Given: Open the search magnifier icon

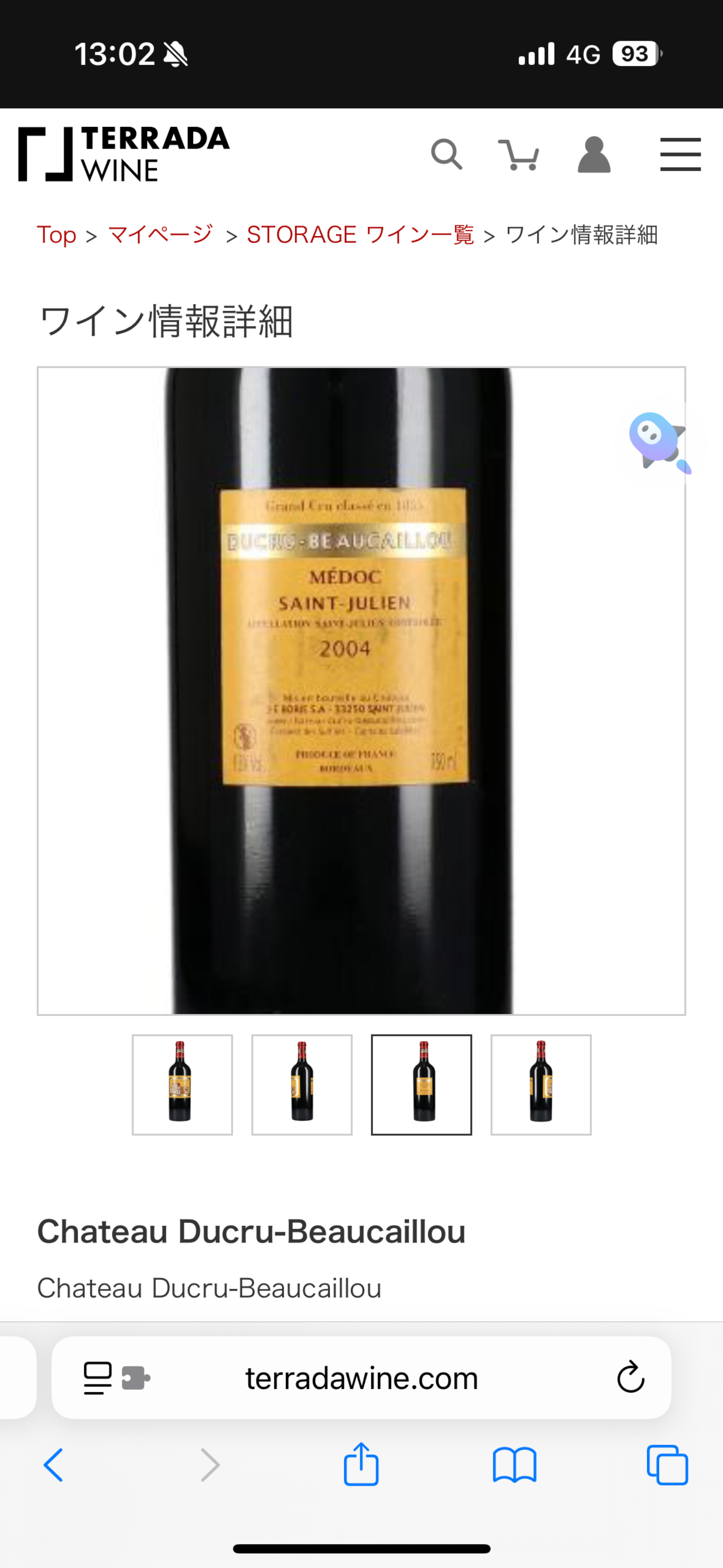Looking at the screenshot, I should pyautogui.click(x=446, y=154).
